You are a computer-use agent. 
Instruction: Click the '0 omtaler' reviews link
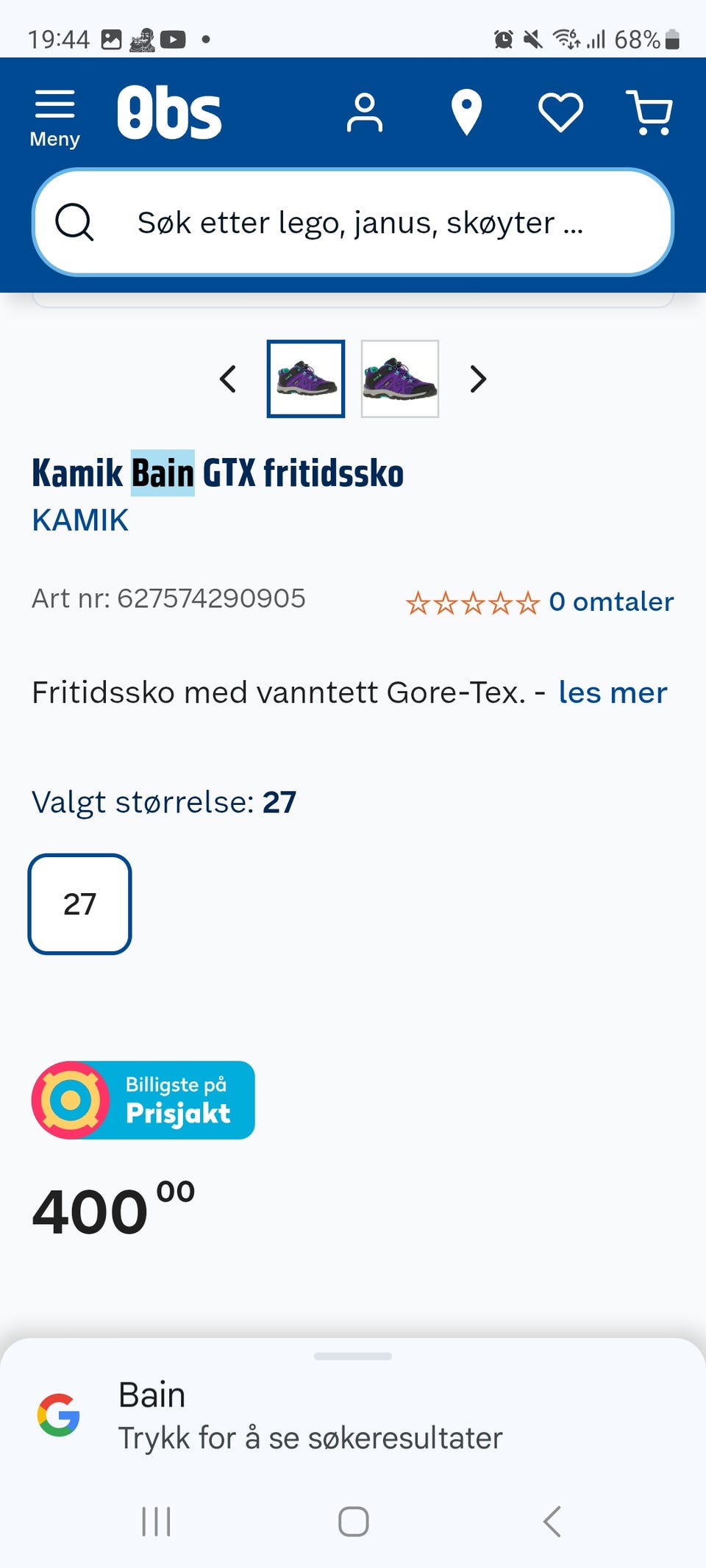612,601
